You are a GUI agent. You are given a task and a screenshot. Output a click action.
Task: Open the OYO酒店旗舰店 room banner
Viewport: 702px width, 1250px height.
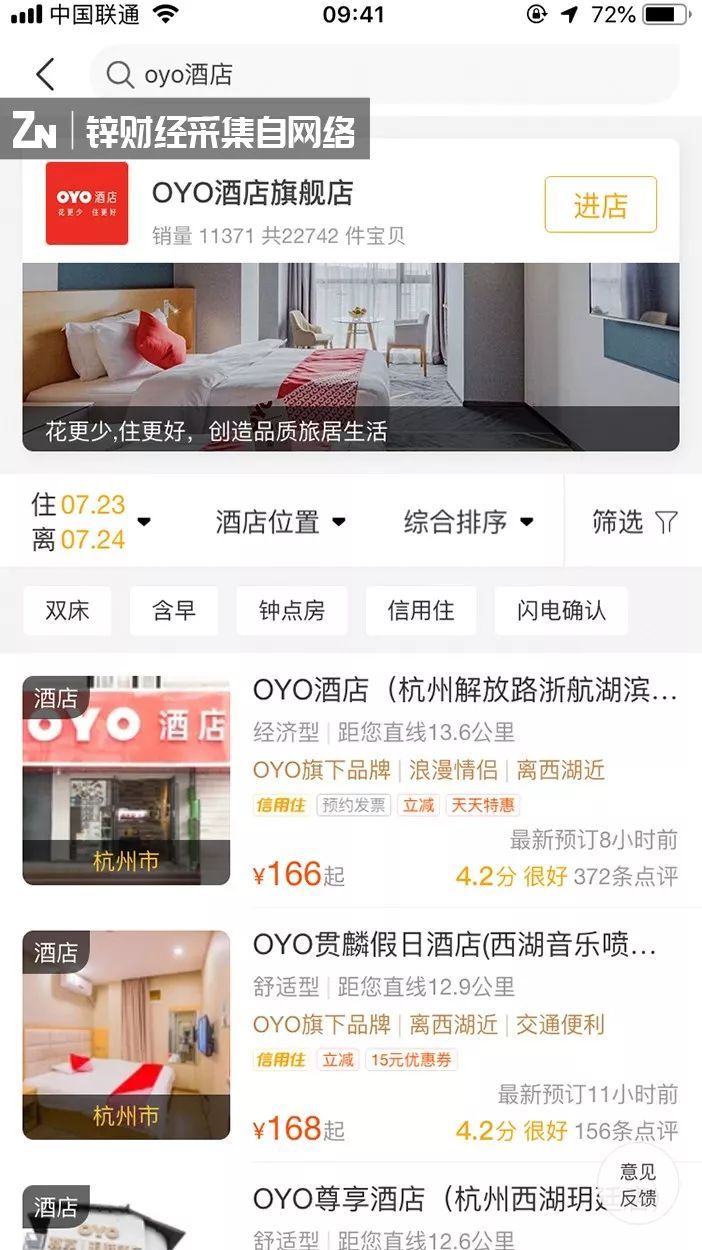(350, 355)
